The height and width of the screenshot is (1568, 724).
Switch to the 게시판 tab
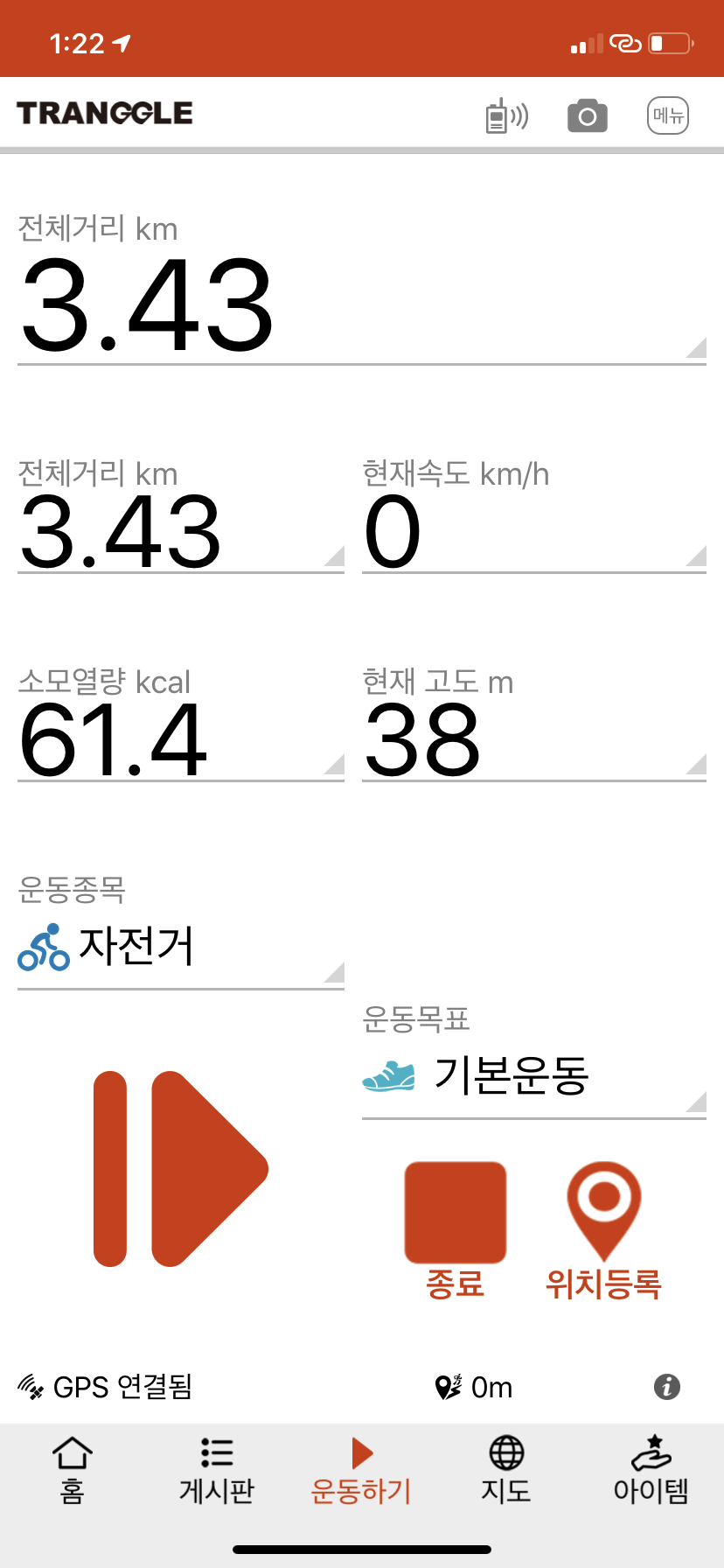[217, 1471]
